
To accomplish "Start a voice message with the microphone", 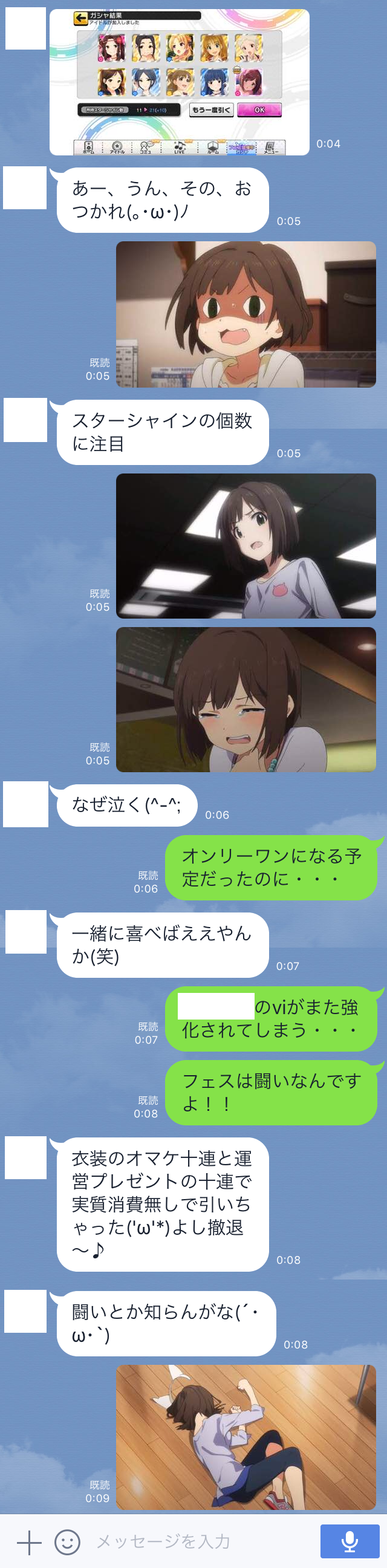I will point(350,1541).
